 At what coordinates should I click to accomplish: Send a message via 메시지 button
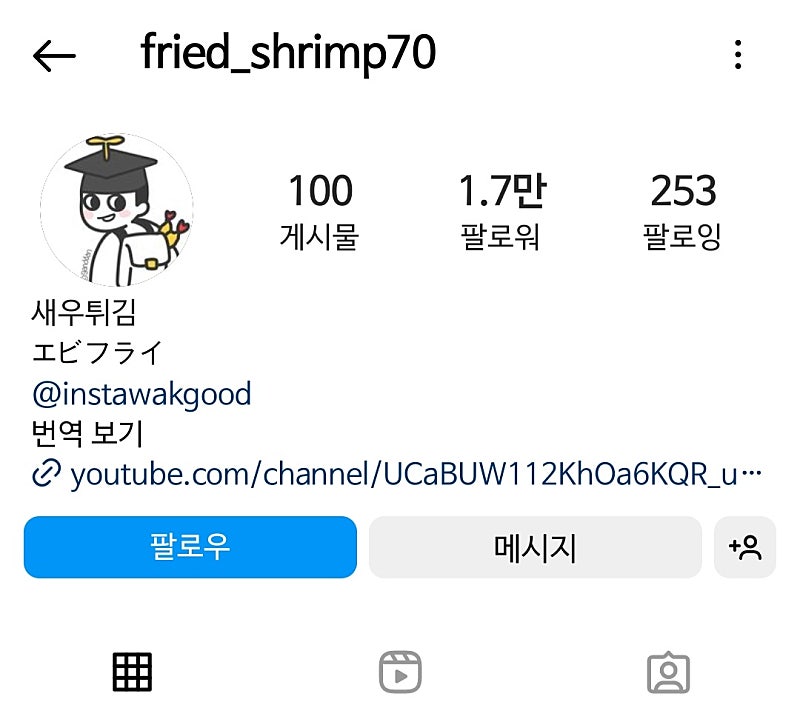pyautogui.click(x=535, y=547)
